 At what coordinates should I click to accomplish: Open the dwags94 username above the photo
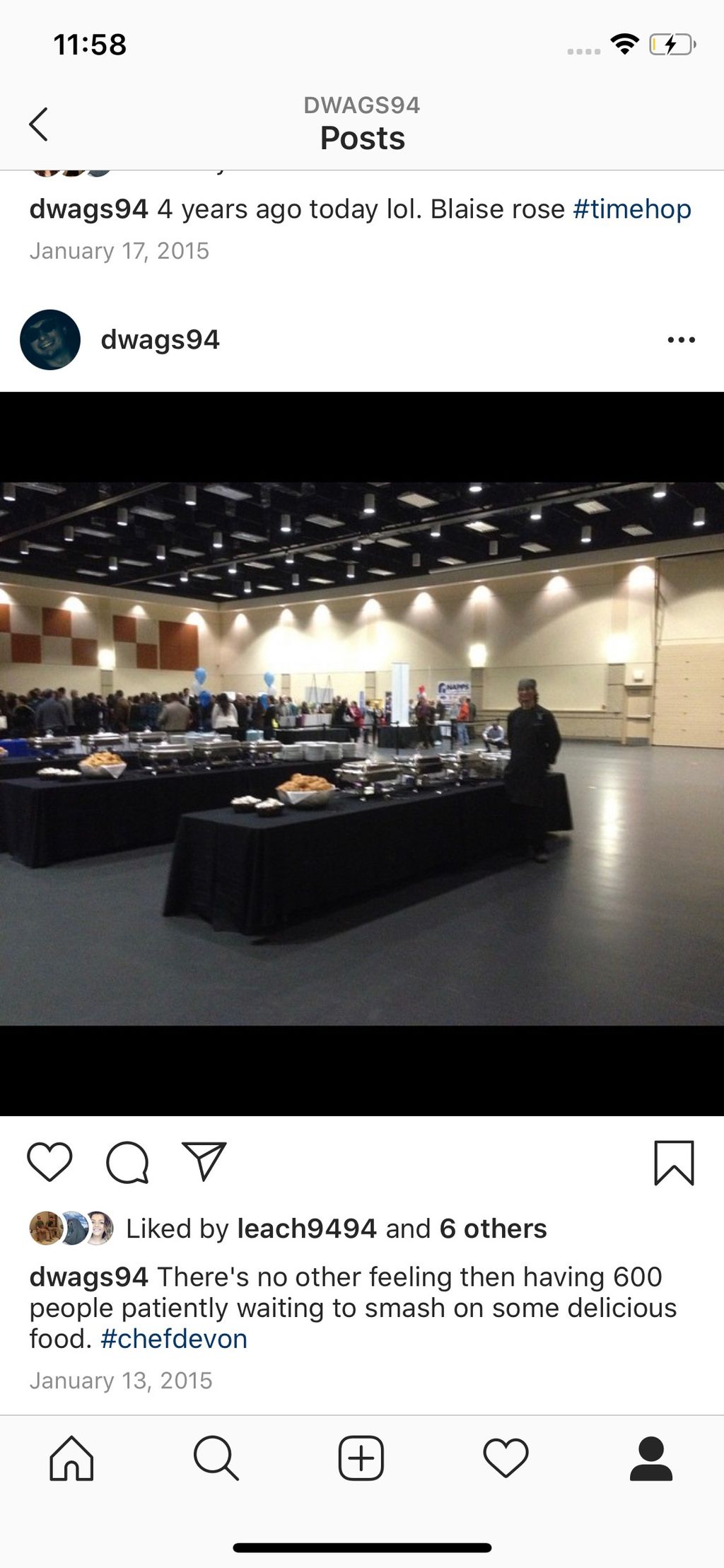160,340
